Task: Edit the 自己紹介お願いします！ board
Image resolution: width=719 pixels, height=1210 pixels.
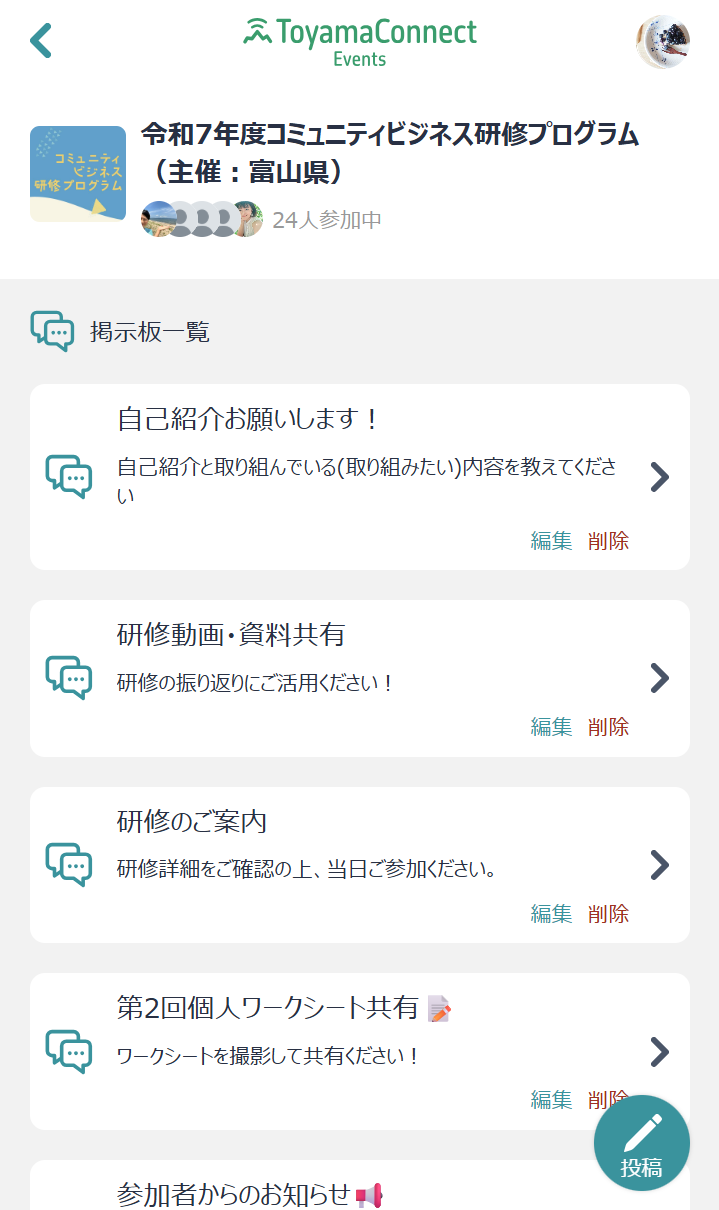Action: pyautogui.click(x=551, y=541)
